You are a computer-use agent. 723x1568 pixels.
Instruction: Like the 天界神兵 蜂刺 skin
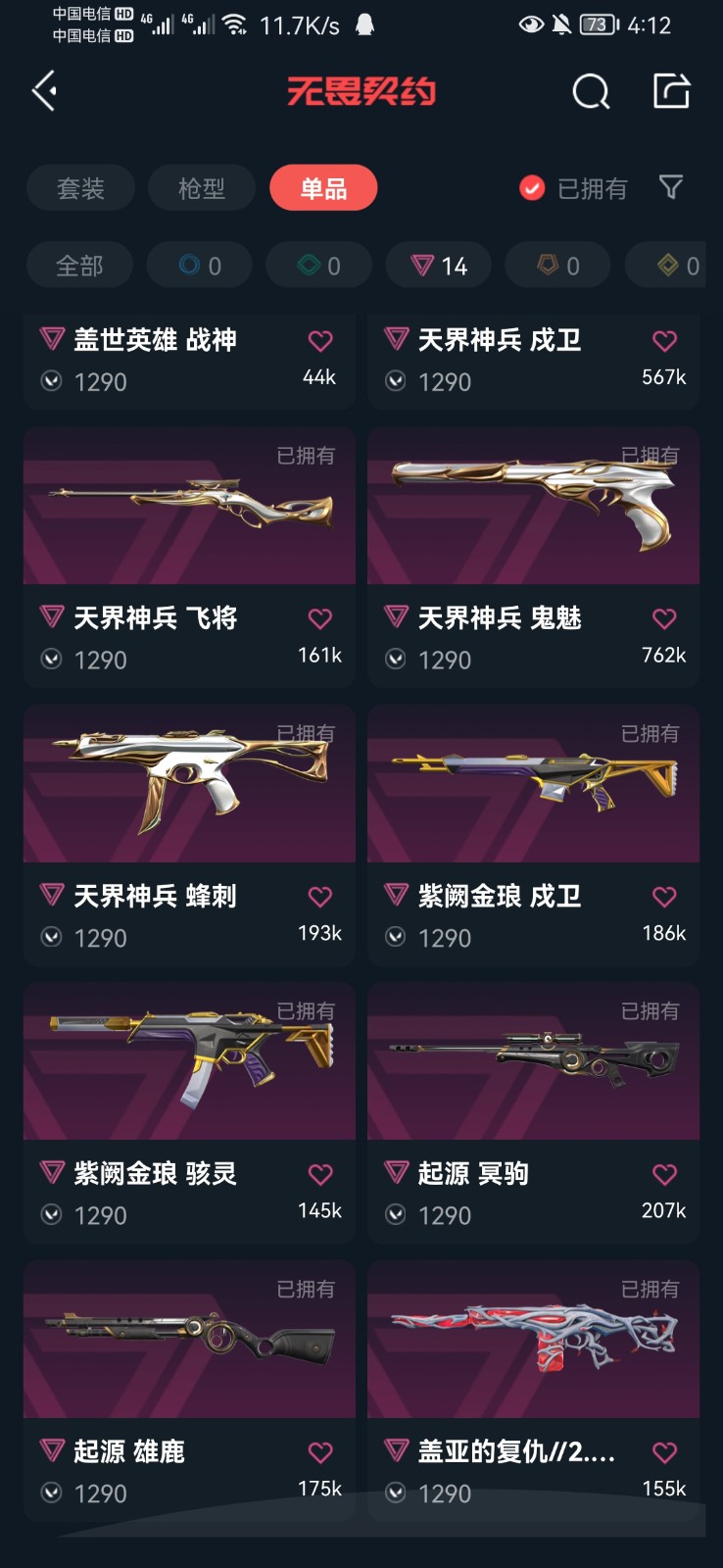pos(320,897)
